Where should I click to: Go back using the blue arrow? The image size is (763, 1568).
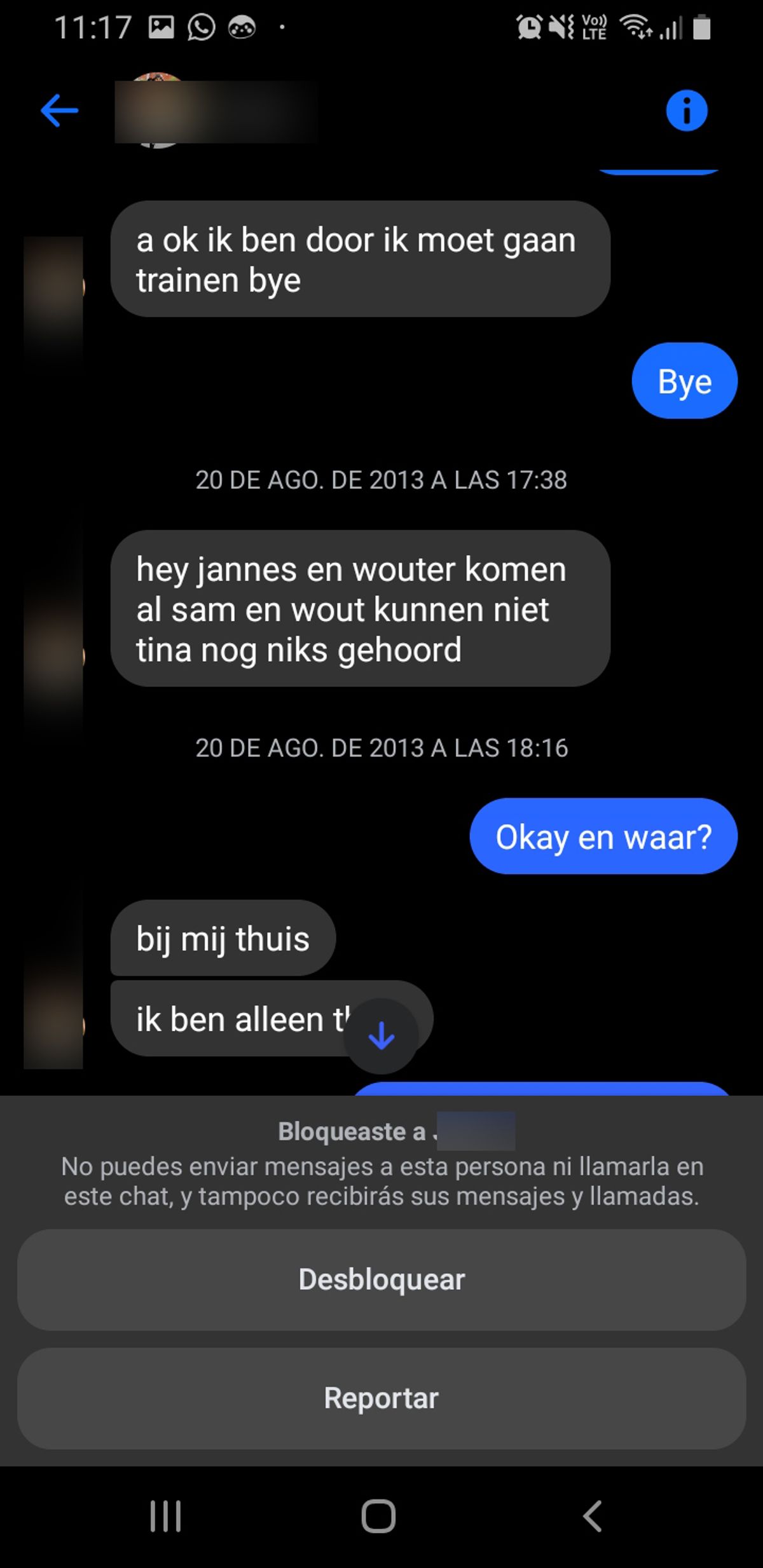[x=59, y=111]
